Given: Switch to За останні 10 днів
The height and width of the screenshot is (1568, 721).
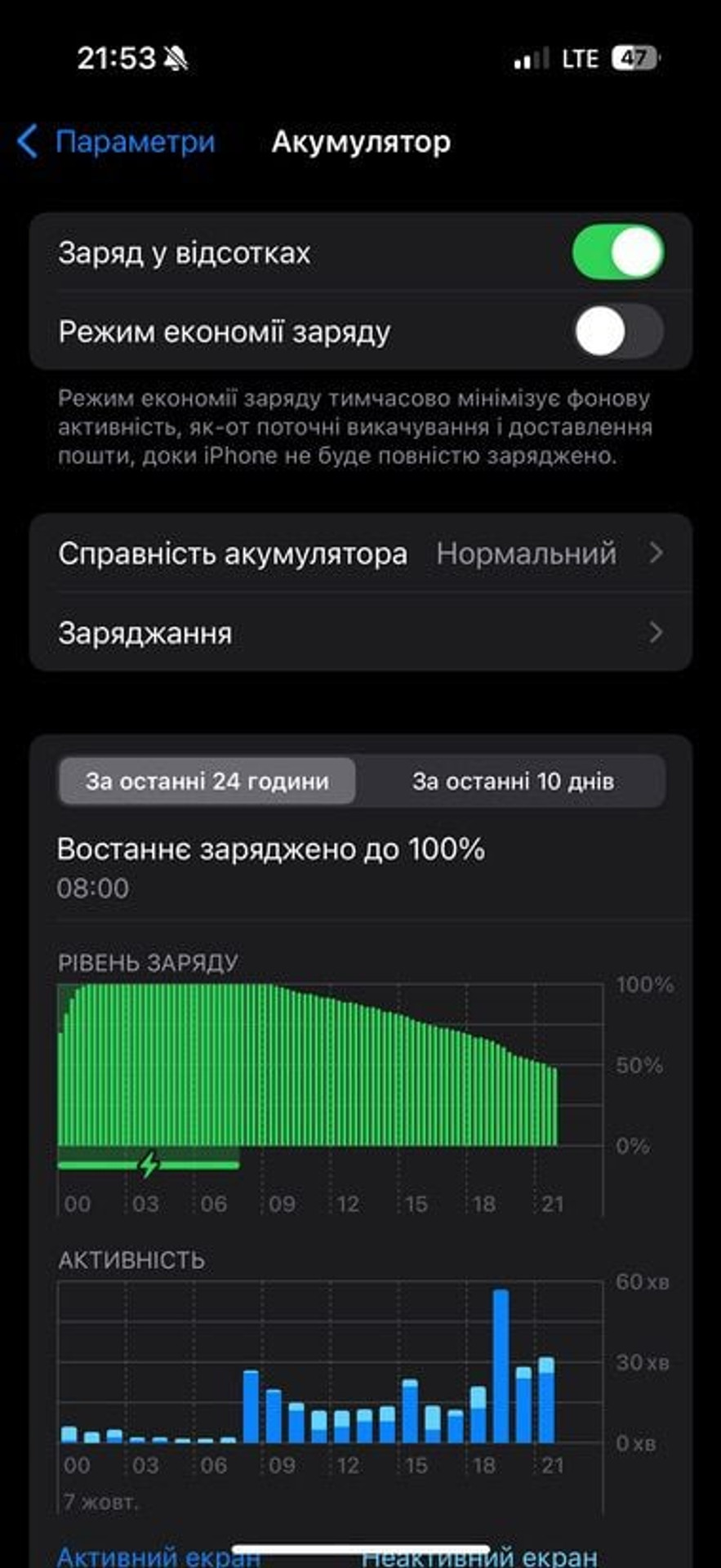Looking at the screenshot, I should point(513,782).
